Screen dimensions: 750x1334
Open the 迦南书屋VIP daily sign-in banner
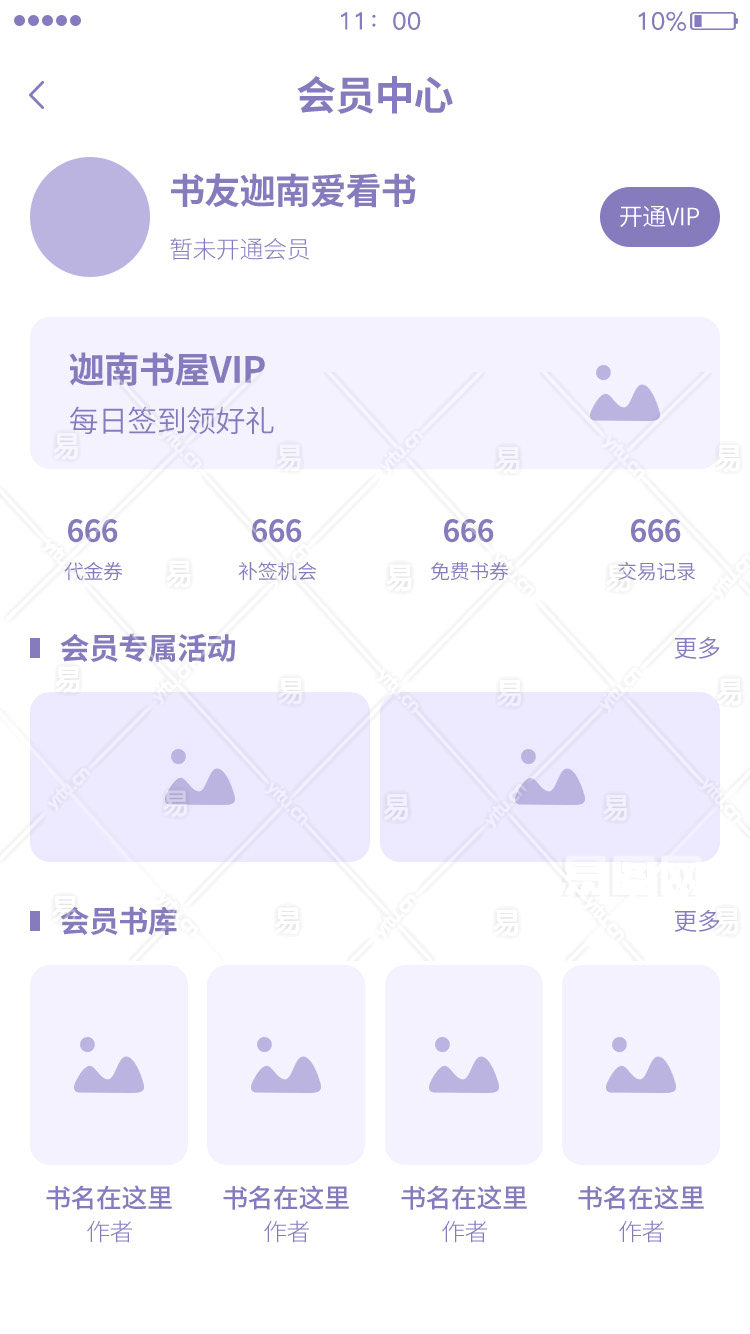(x=375, y=393)
